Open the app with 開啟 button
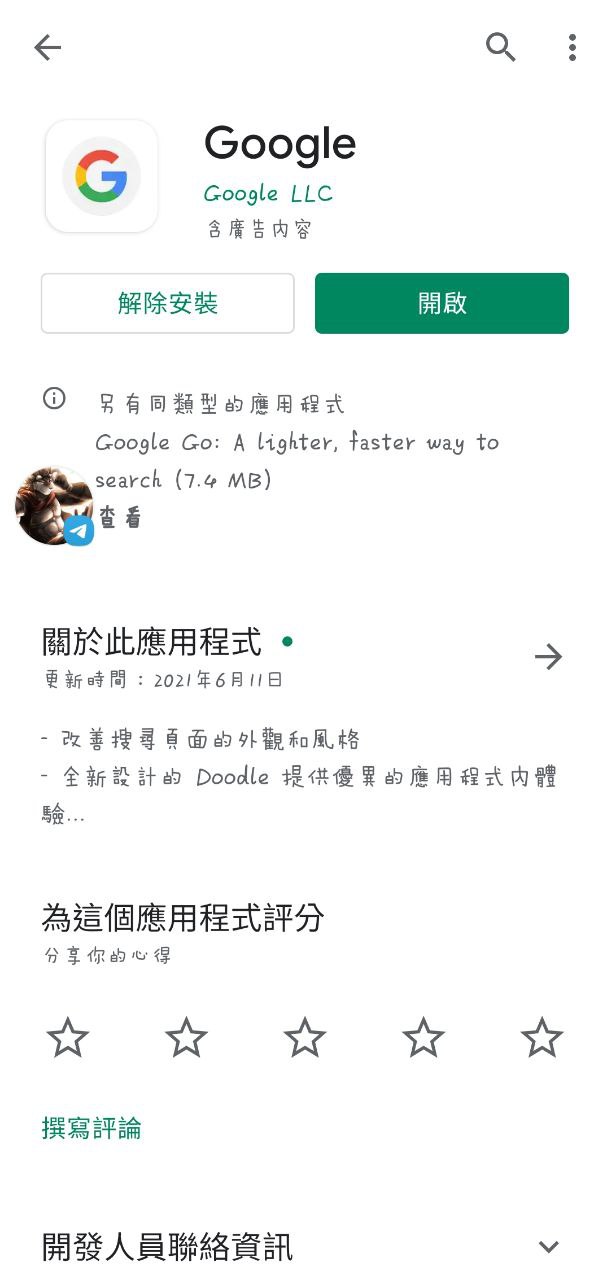Image resolution: width=610 pixels, height=1280 pixels. click(442, 303)
